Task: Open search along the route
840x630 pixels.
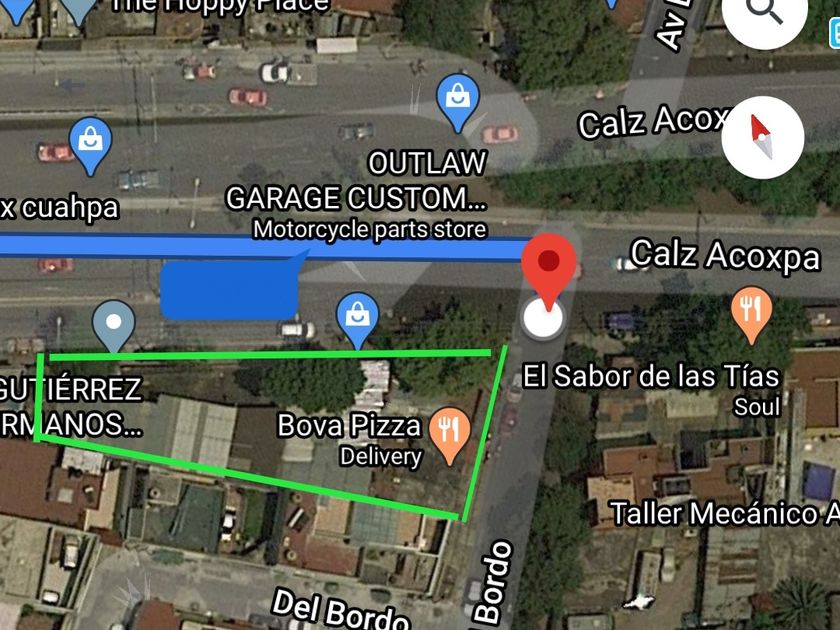Action: coord(765,12)
